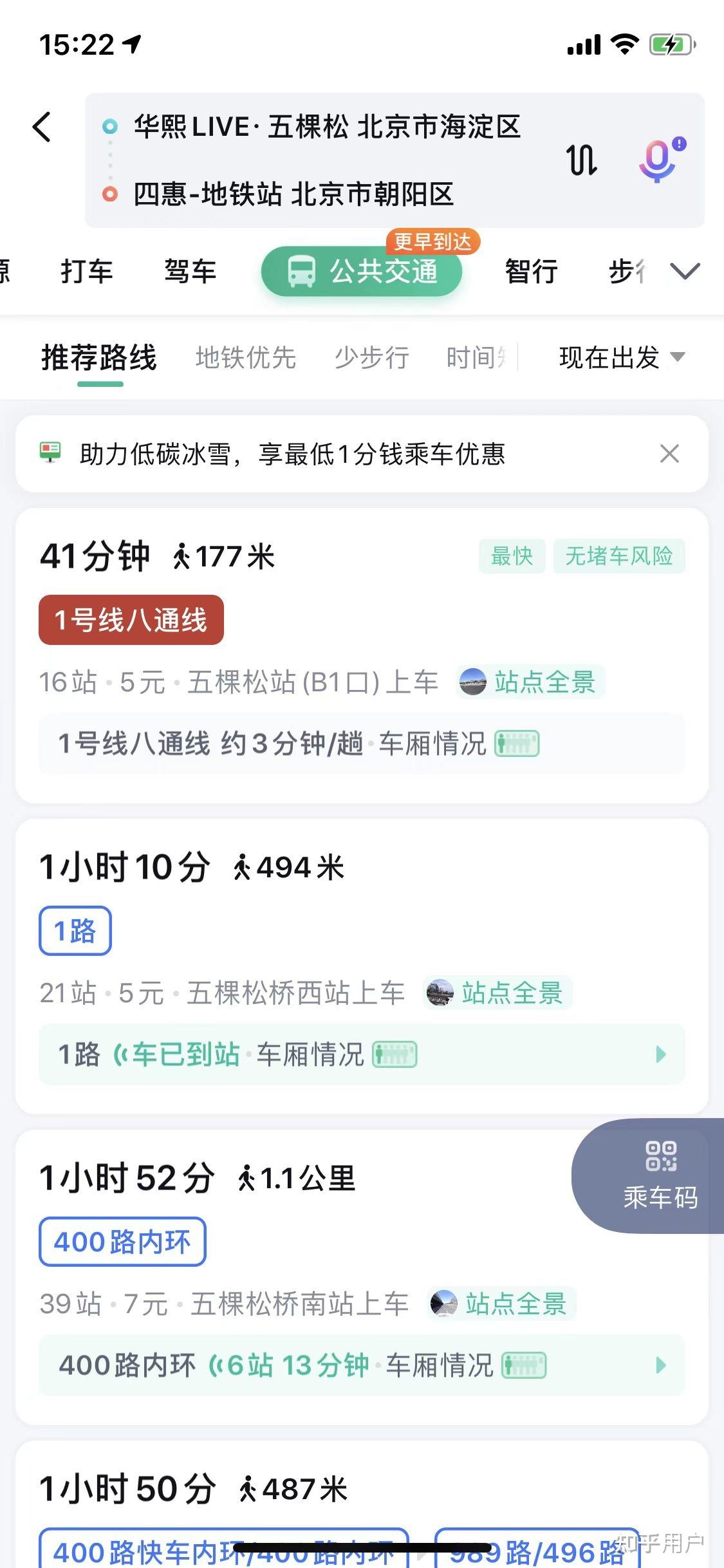Expand the travel modes chevron
The width and height of the screenshot is (724, 1568).
coord(685,271)
